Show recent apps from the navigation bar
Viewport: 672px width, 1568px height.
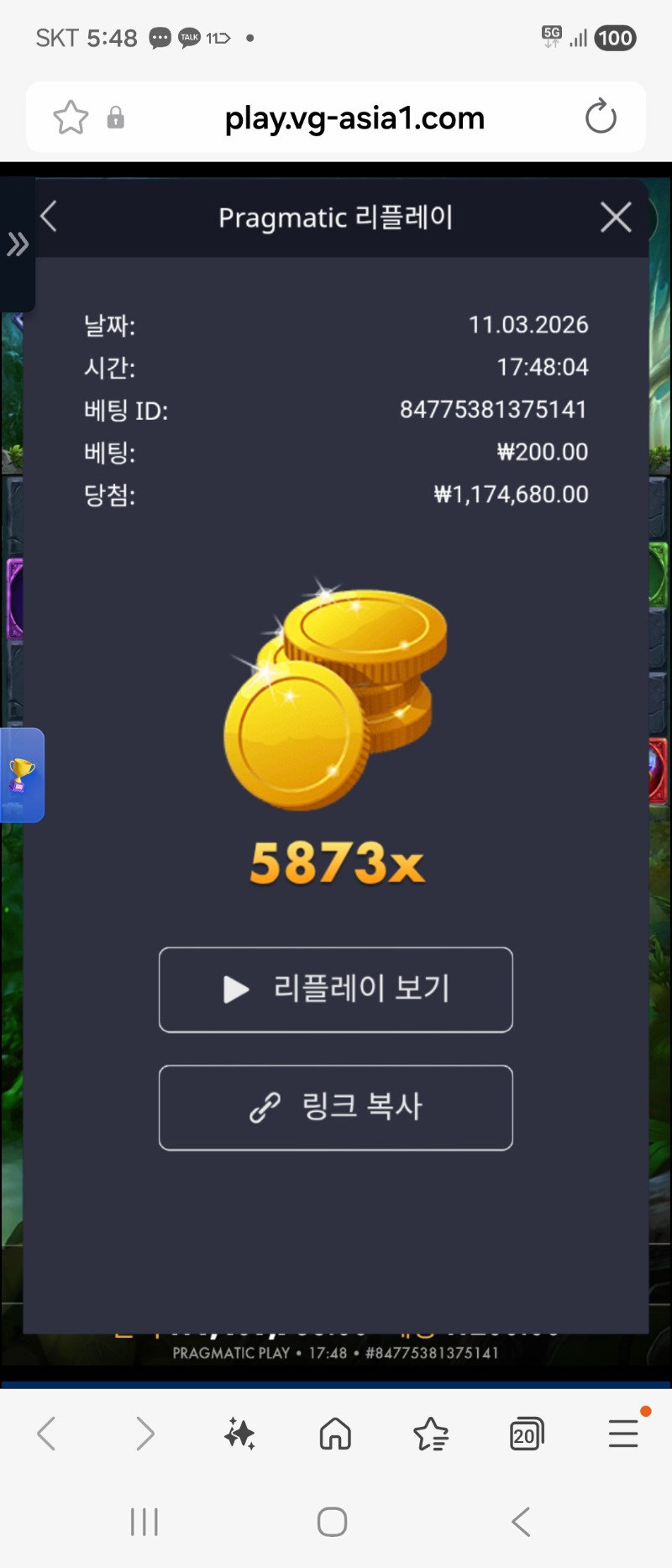pyautogui.click(x=144, y=1521)
